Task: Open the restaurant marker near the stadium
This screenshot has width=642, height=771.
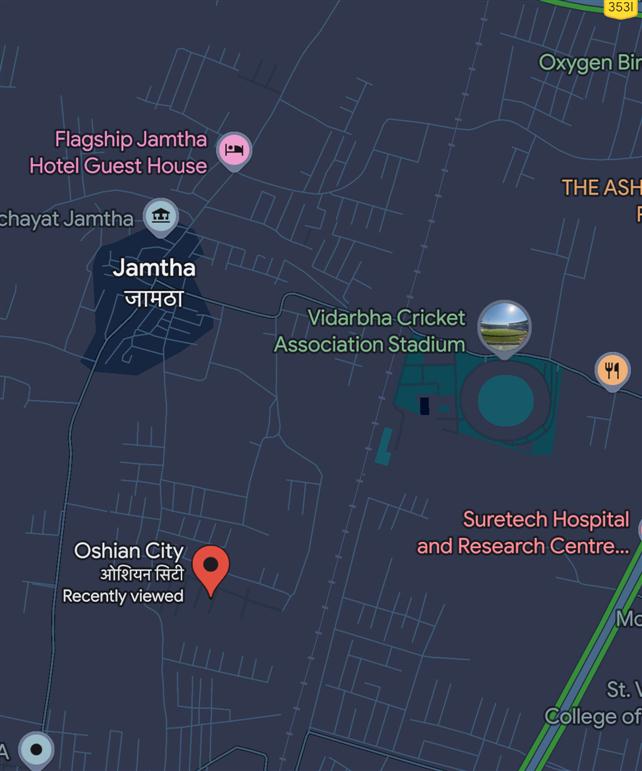Action: coord(612,371)
